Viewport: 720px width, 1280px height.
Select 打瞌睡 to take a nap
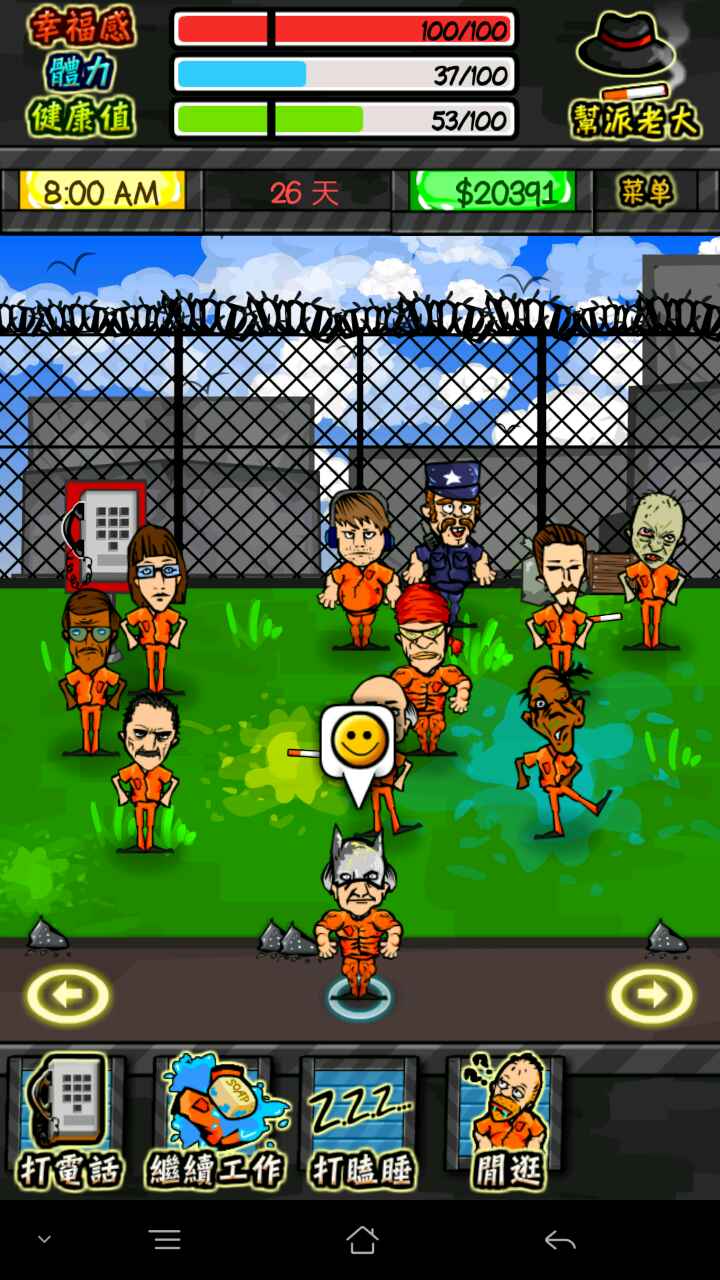click(361, 1122)
